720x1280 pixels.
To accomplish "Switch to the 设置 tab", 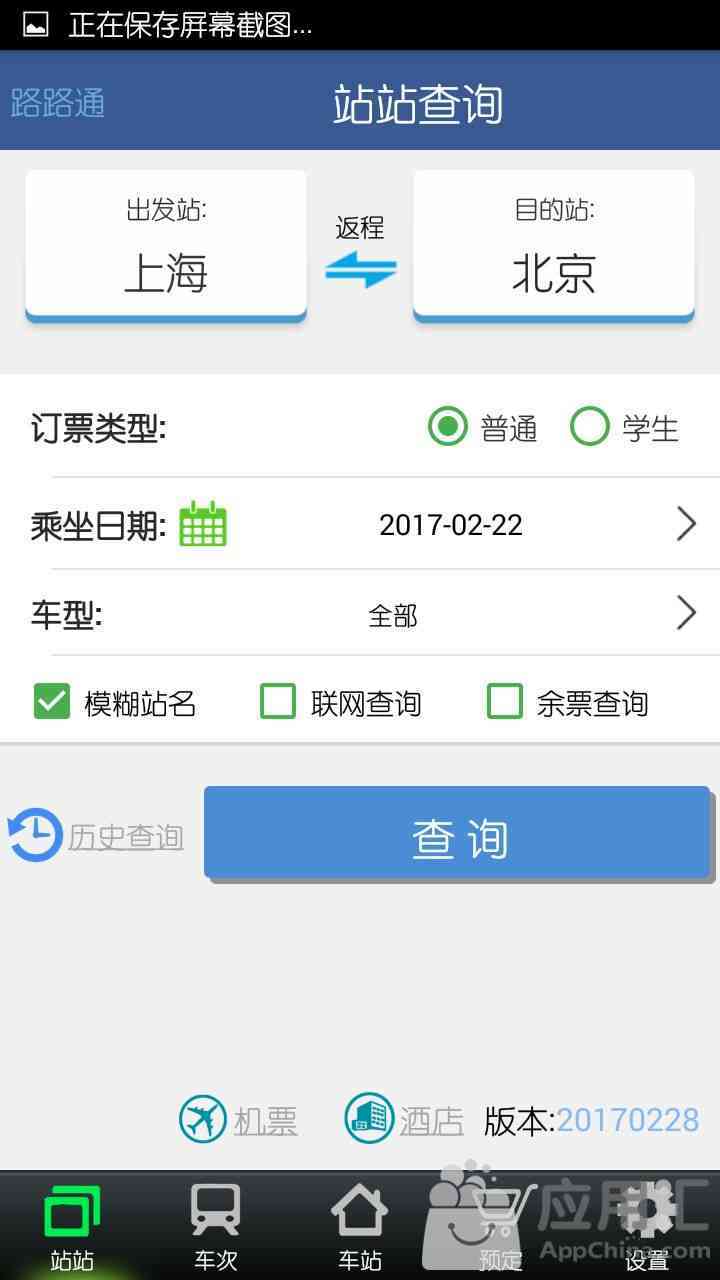I will click(x=646, y=1226).
